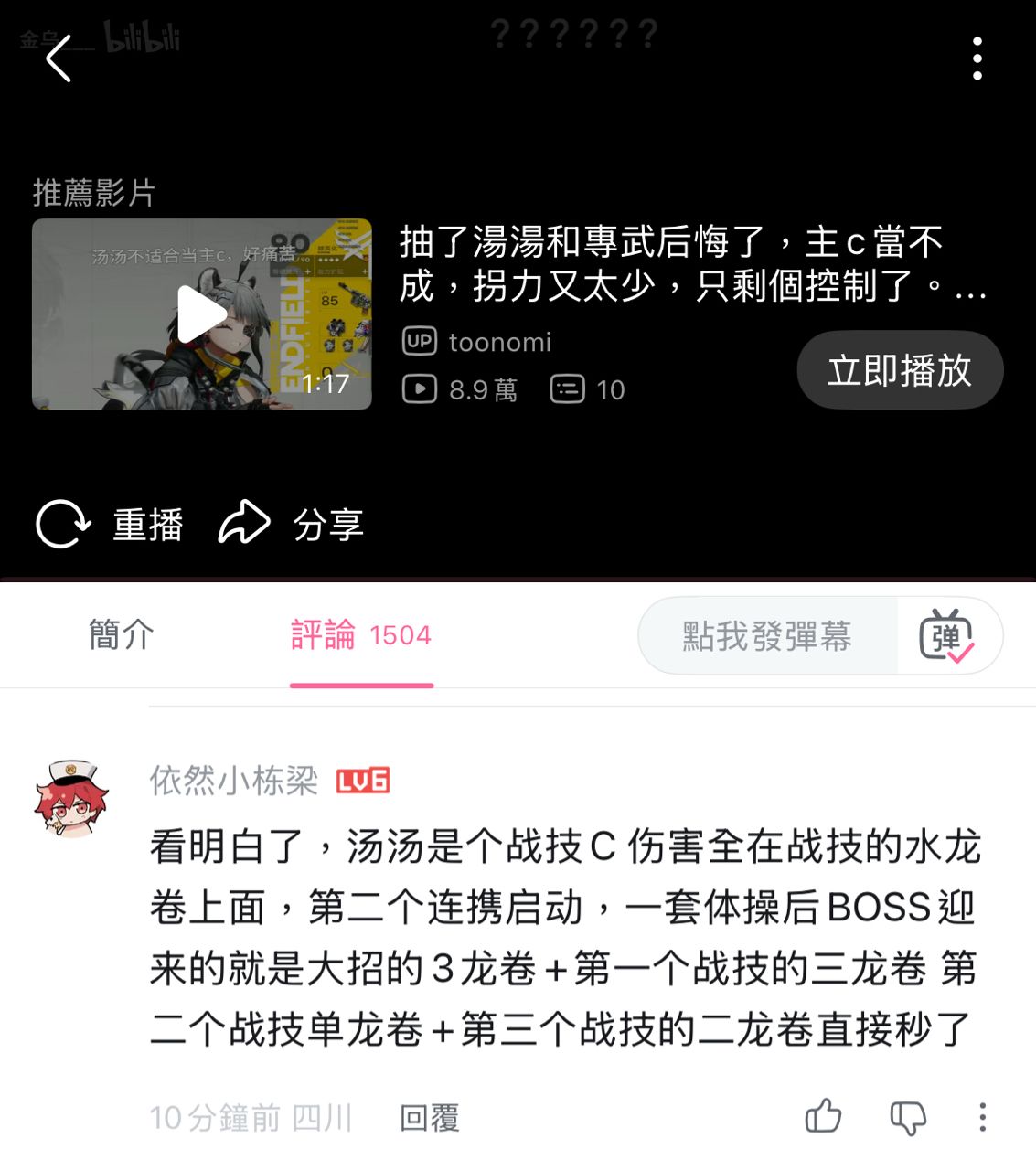Tap the 立即播放 button
Image resolution: width=1036 pixels, height=1170 pixels.
click(x=899, y=370)
